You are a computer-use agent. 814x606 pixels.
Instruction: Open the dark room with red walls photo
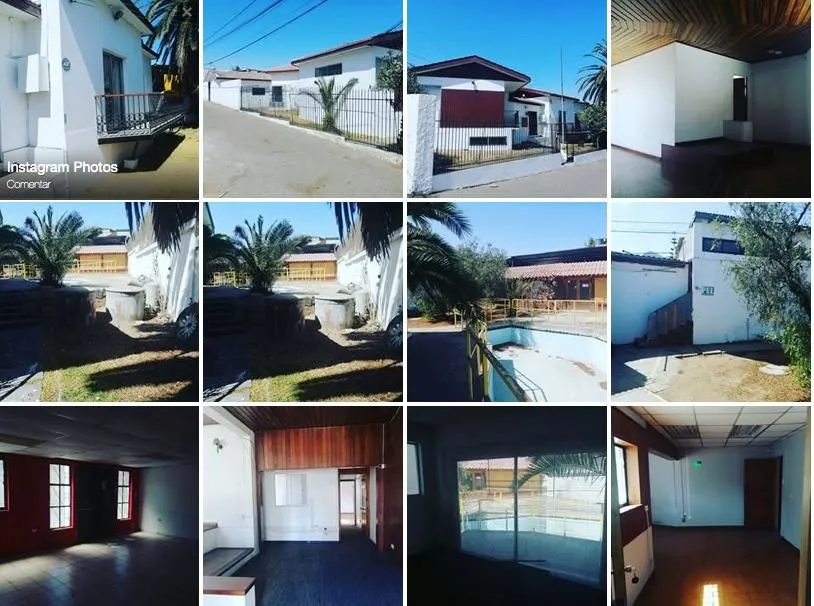click(x=99, y=505)
